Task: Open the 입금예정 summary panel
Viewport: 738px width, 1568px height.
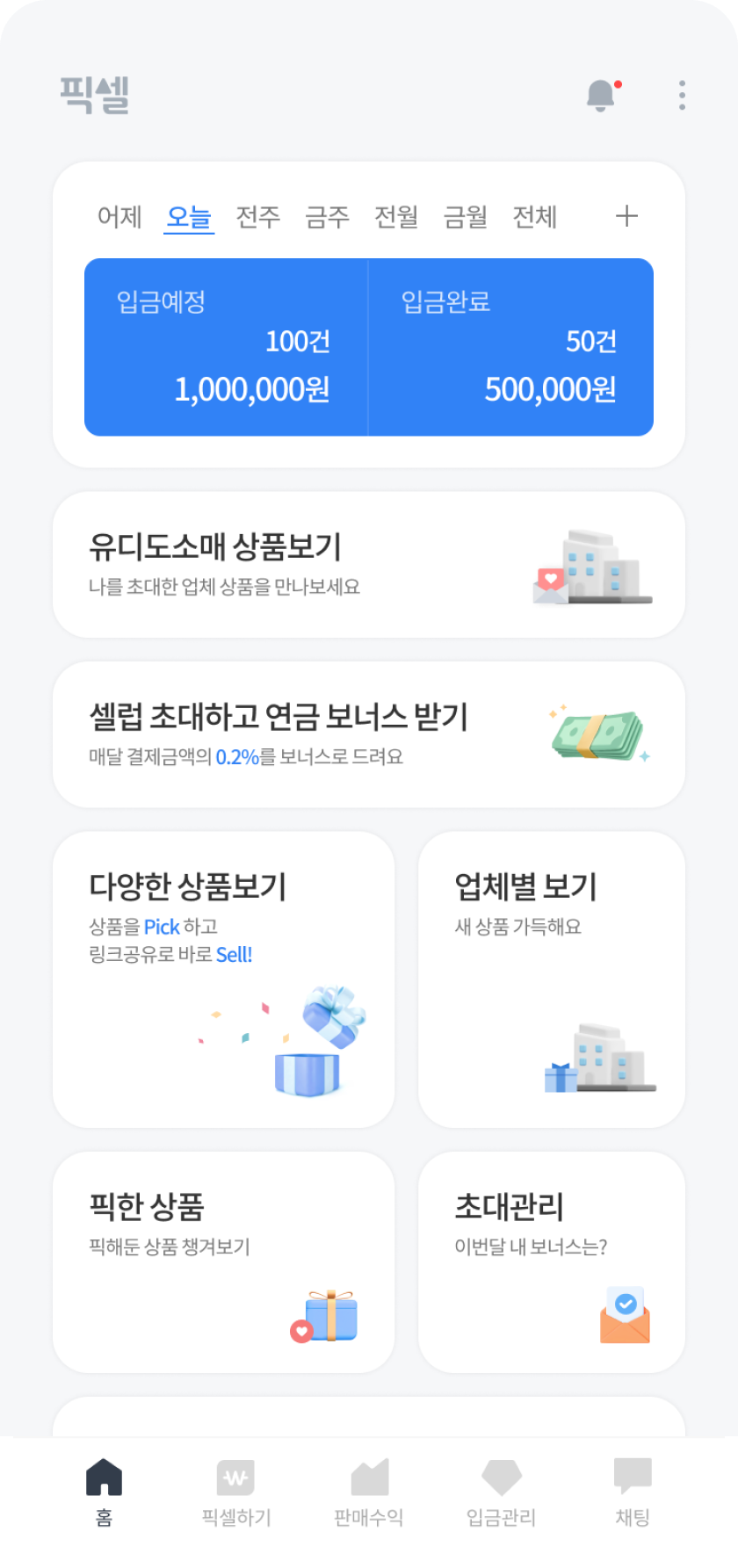Action: point(226,347)
